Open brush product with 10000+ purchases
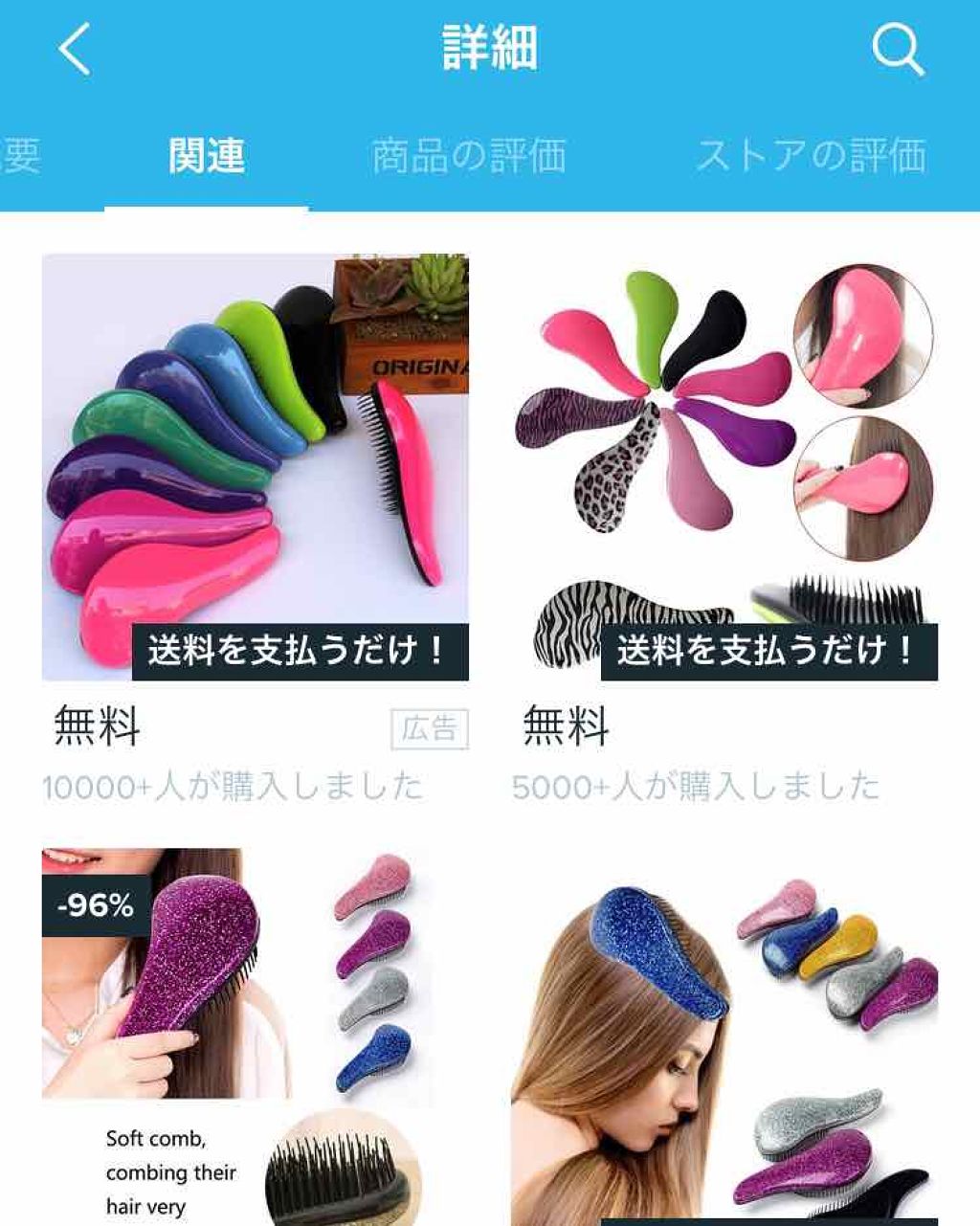 (255, 467)
